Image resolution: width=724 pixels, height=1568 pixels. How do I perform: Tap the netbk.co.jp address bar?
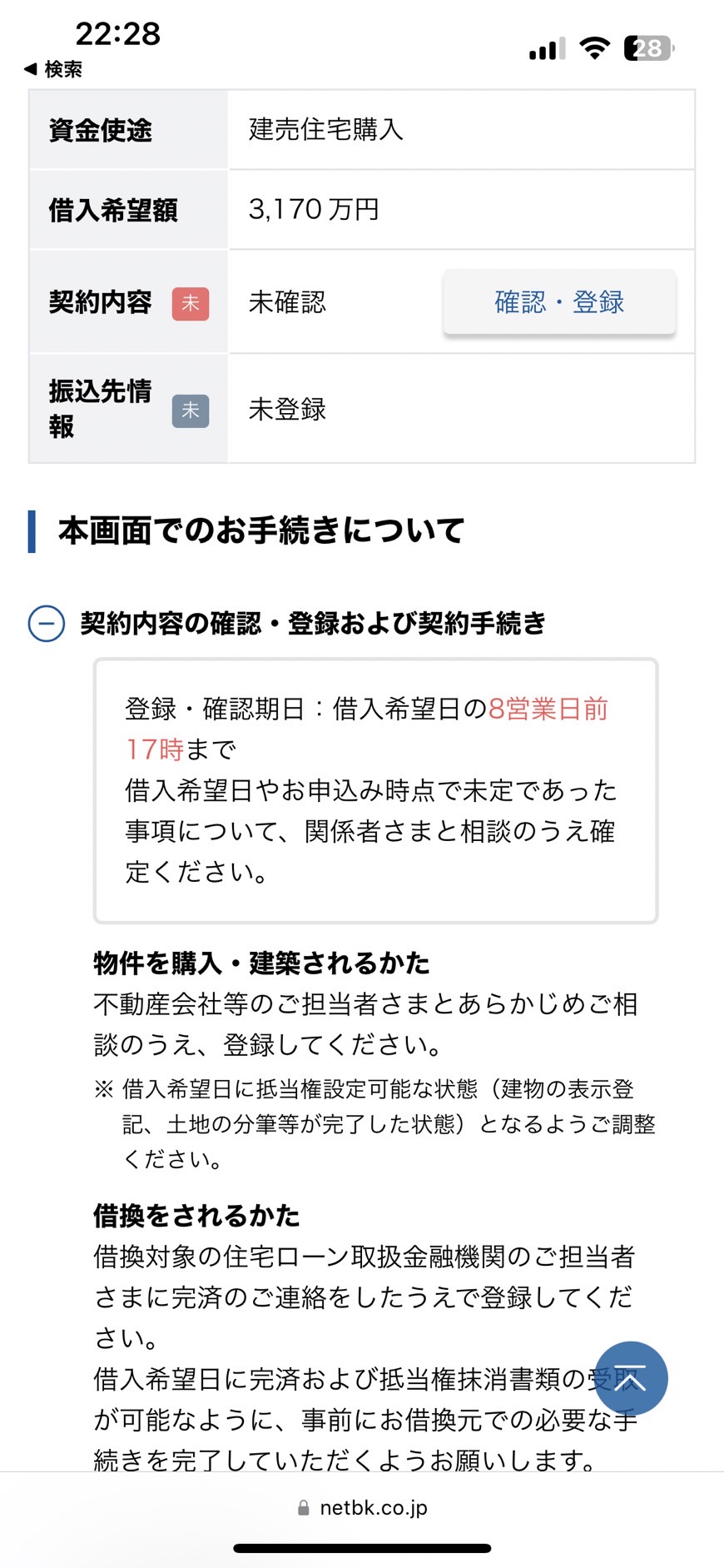coord(362,1507)
